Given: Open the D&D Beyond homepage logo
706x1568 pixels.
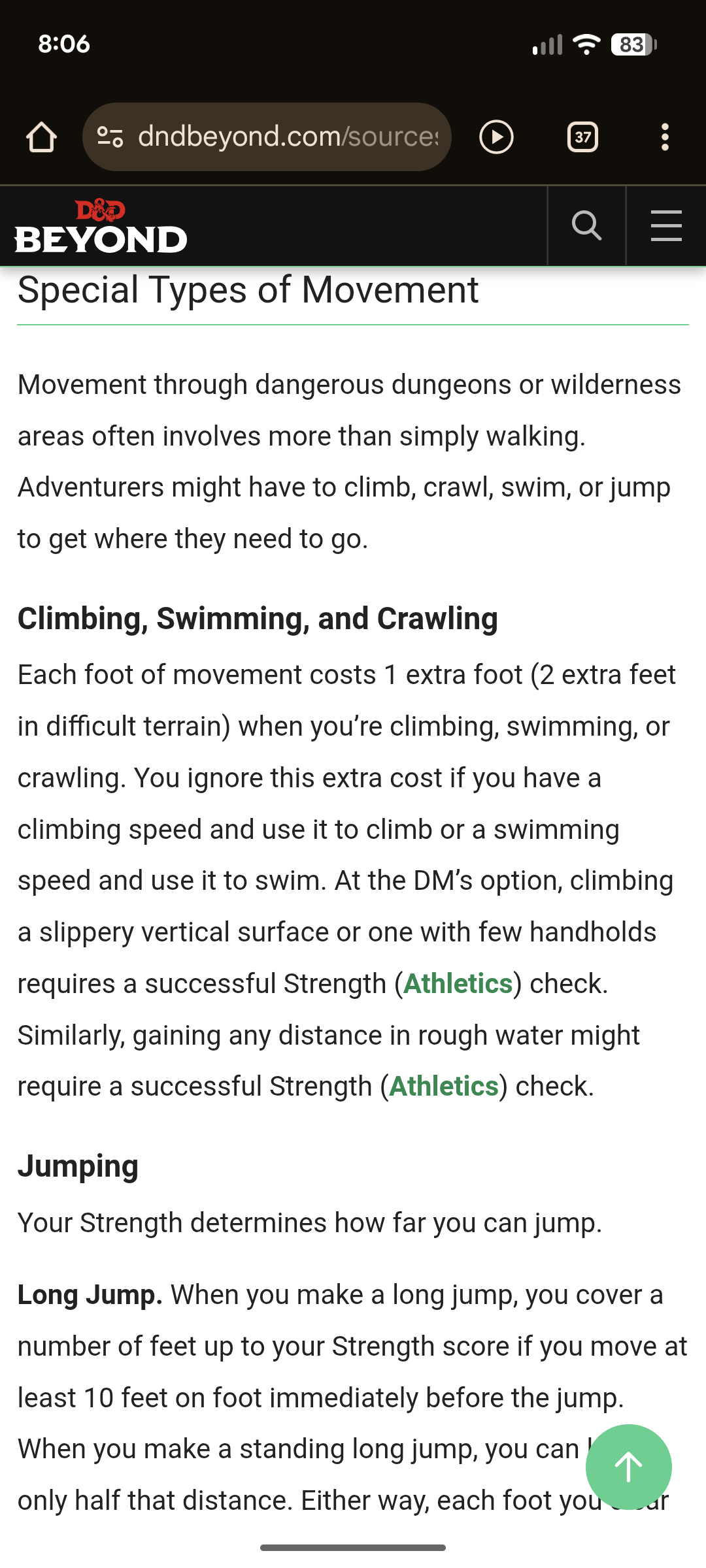Looking at the screenshot, I should (101, 227).
